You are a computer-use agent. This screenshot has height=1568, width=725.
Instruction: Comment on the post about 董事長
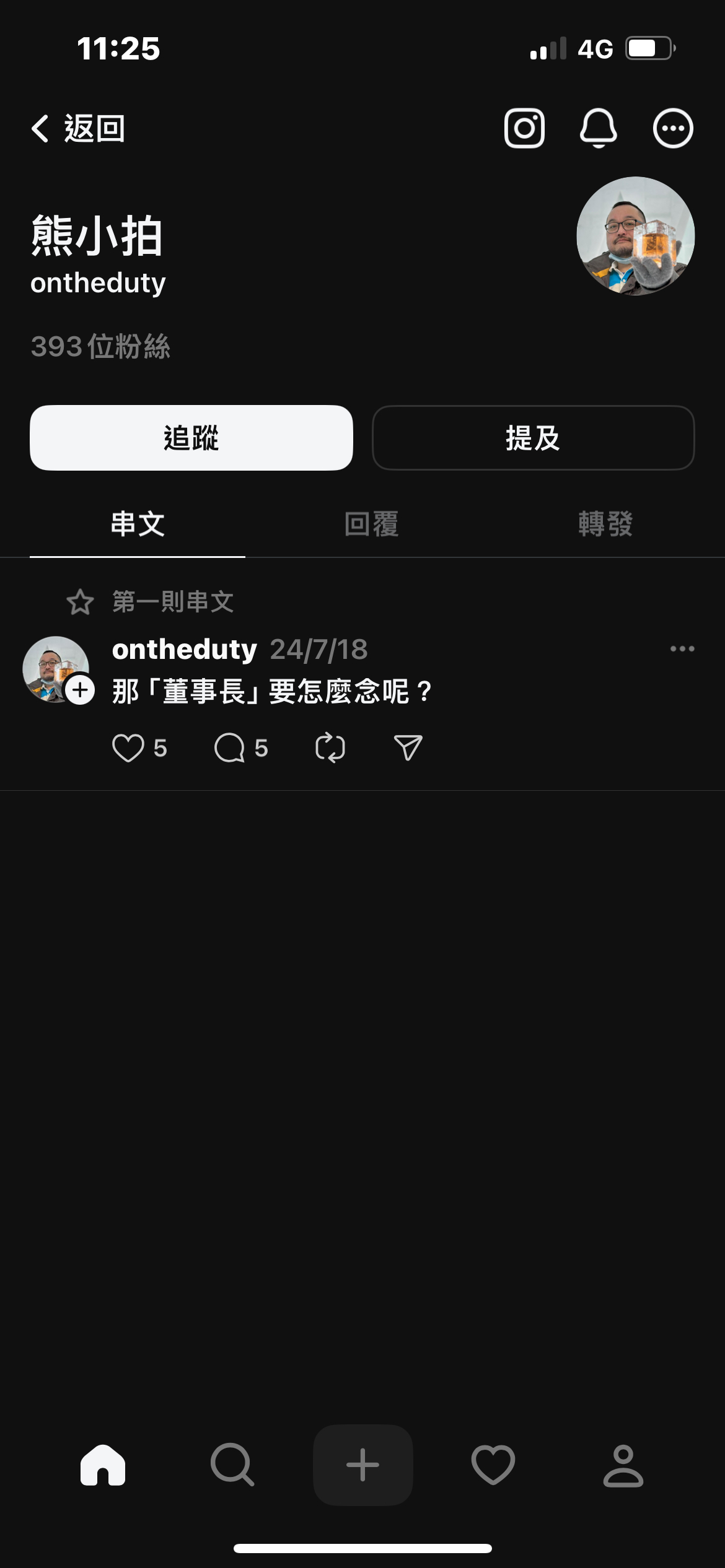point(230,748)
